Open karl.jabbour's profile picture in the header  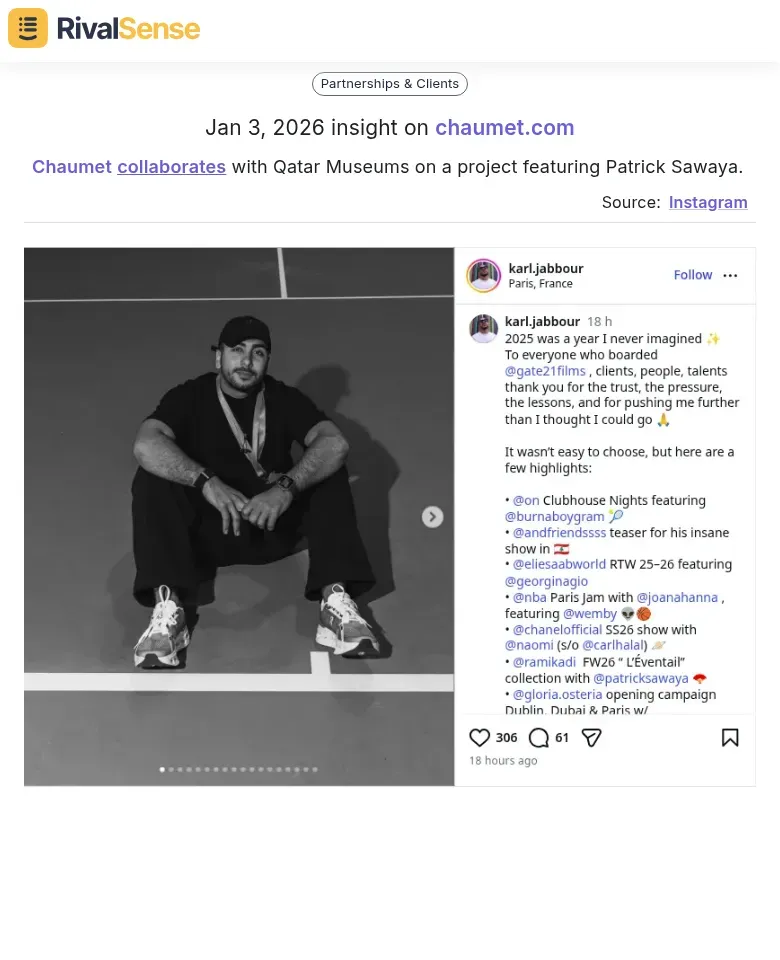pos(483,275)
